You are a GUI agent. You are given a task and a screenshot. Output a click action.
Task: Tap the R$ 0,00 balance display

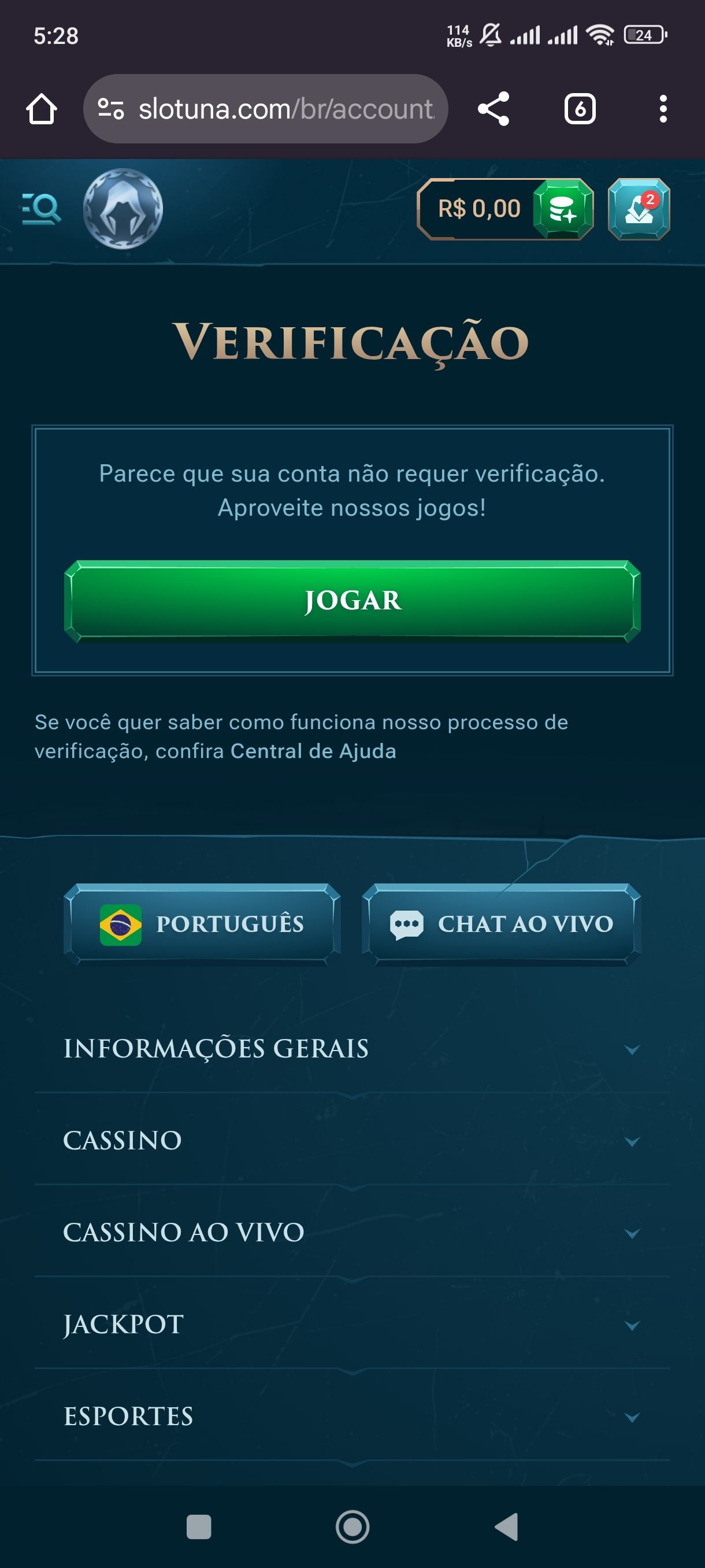[479, 210]
